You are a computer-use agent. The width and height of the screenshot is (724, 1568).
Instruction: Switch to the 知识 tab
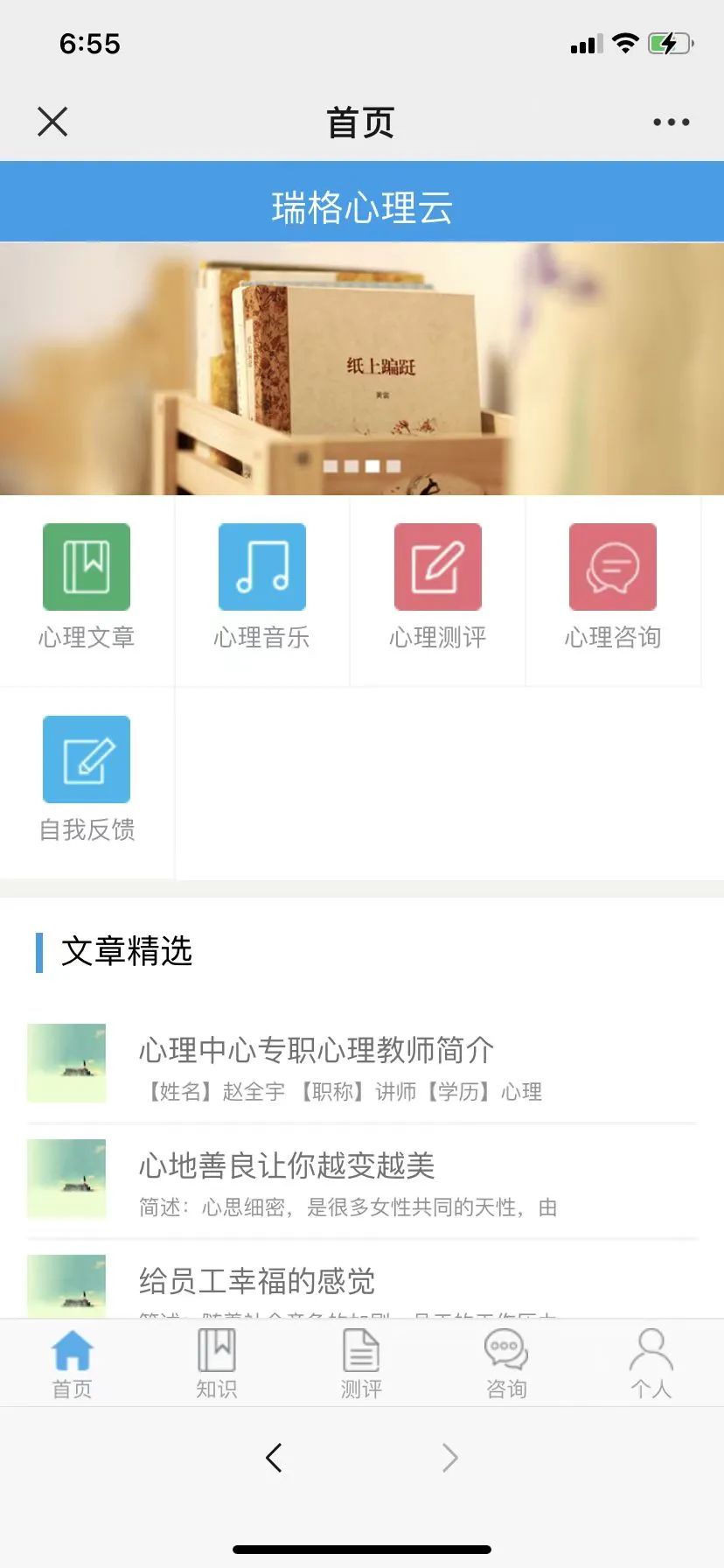[216, 1363]
